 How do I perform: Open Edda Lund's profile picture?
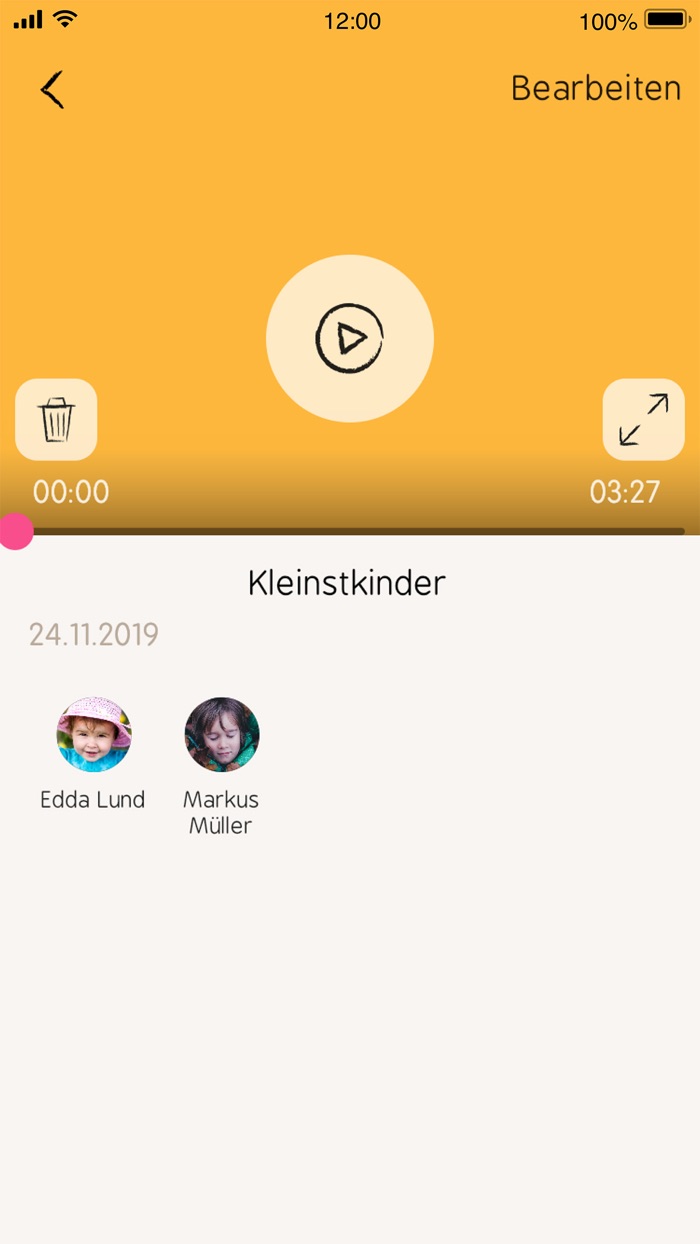click(93, 735)
